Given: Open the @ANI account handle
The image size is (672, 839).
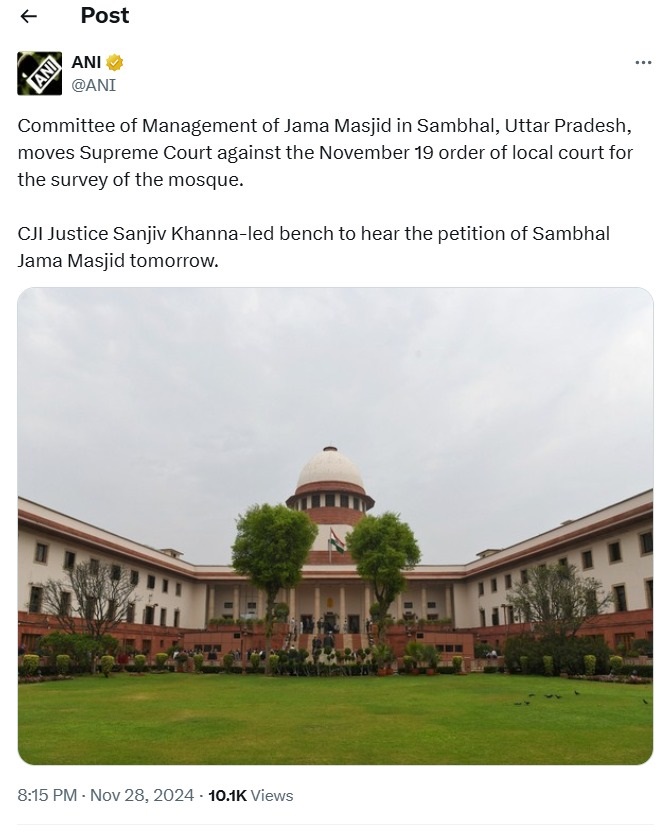Looking at the screenshot, I should click(93, 85).
